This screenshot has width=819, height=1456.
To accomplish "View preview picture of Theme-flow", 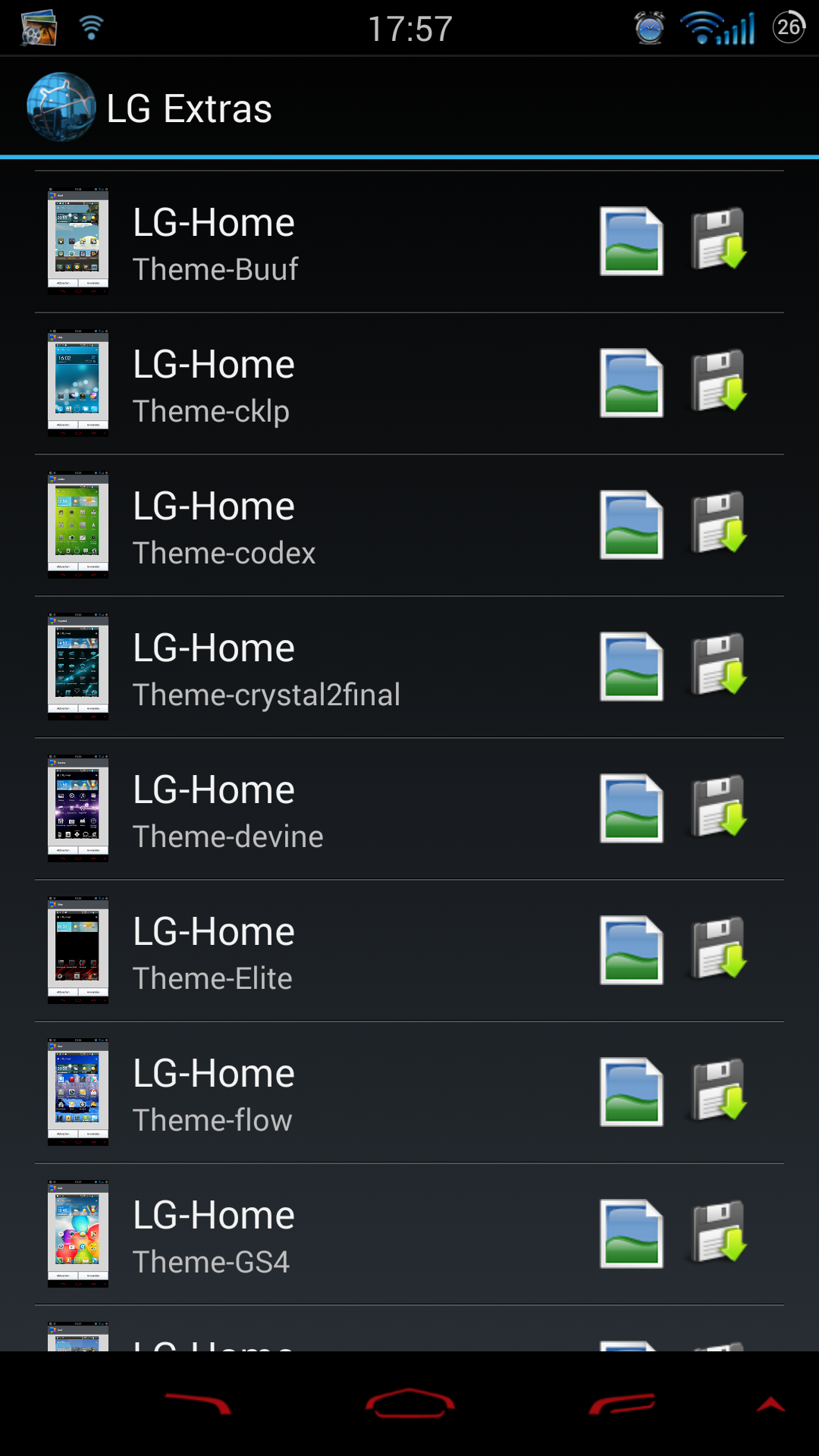I will [x=631, y=1092].
